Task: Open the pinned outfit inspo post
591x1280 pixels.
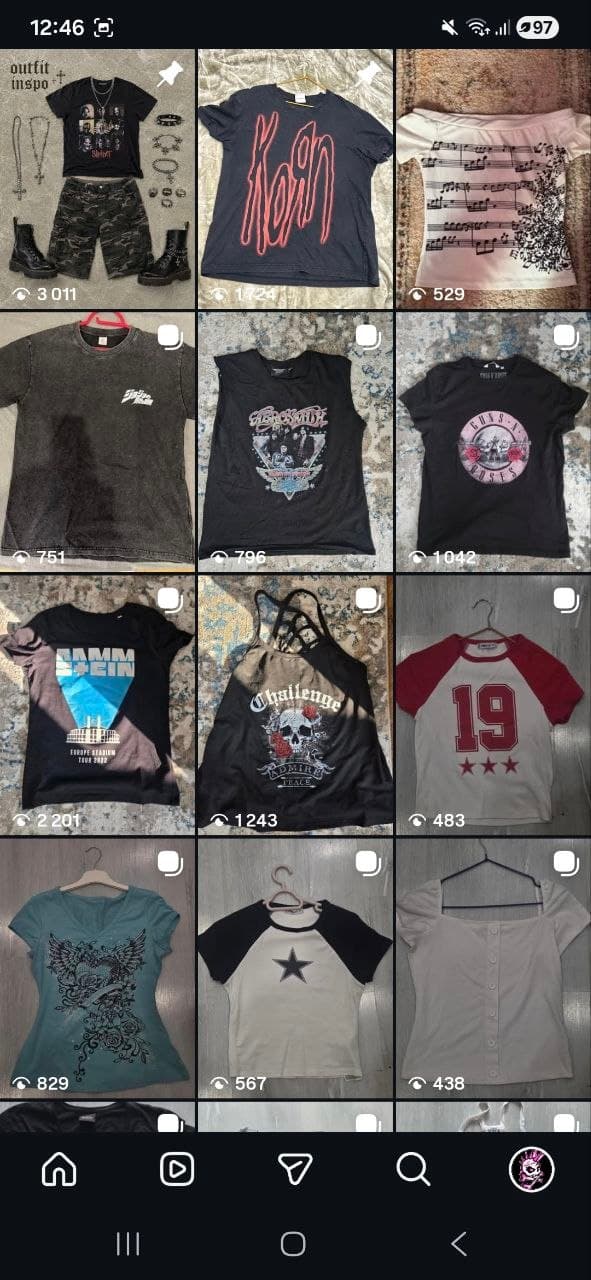Action: 97,179
